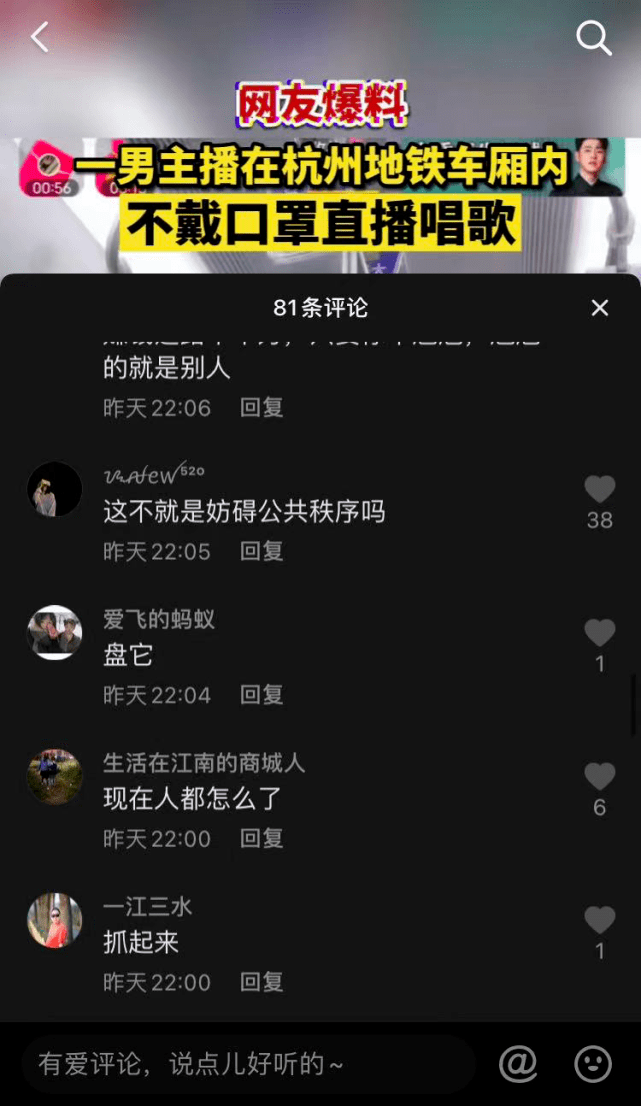This screenshot has width=641, height=1106.
Task: Close the 81条评论 comments panel
Action: (x=599, y=308)
